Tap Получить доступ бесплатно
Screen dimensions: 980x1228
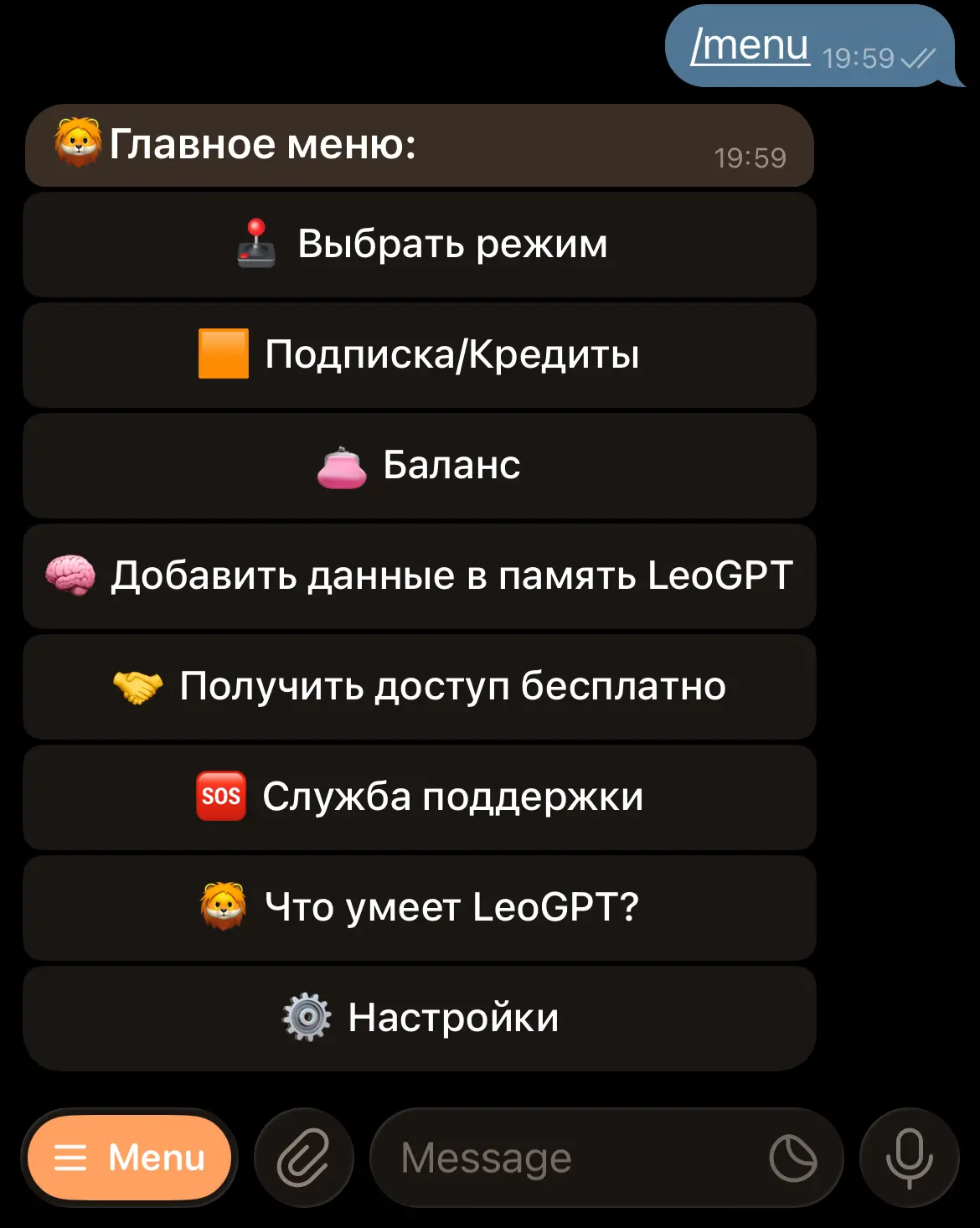420,687
